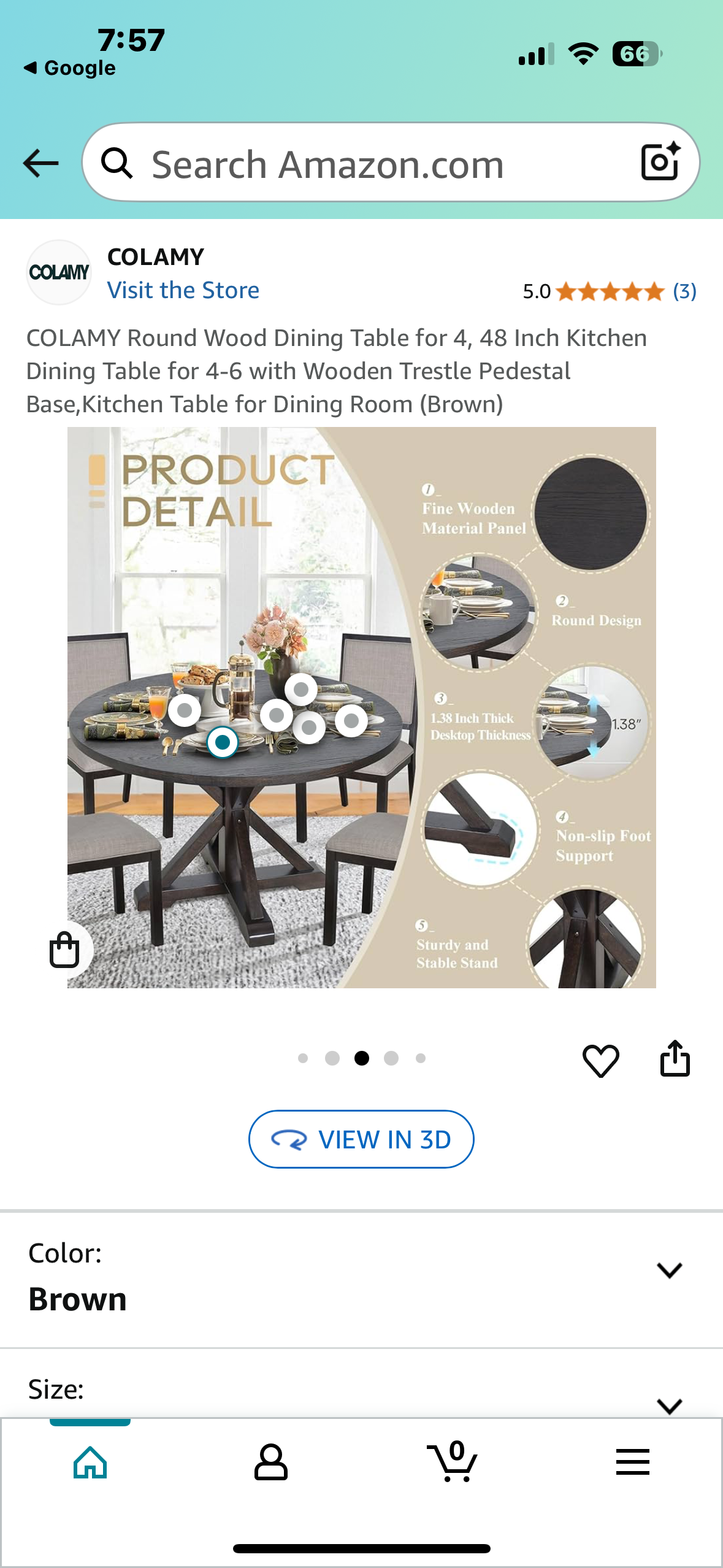Open the shopping cart tab
The height and width of the screenshot is (1568, 723).
coord(452,1462)
